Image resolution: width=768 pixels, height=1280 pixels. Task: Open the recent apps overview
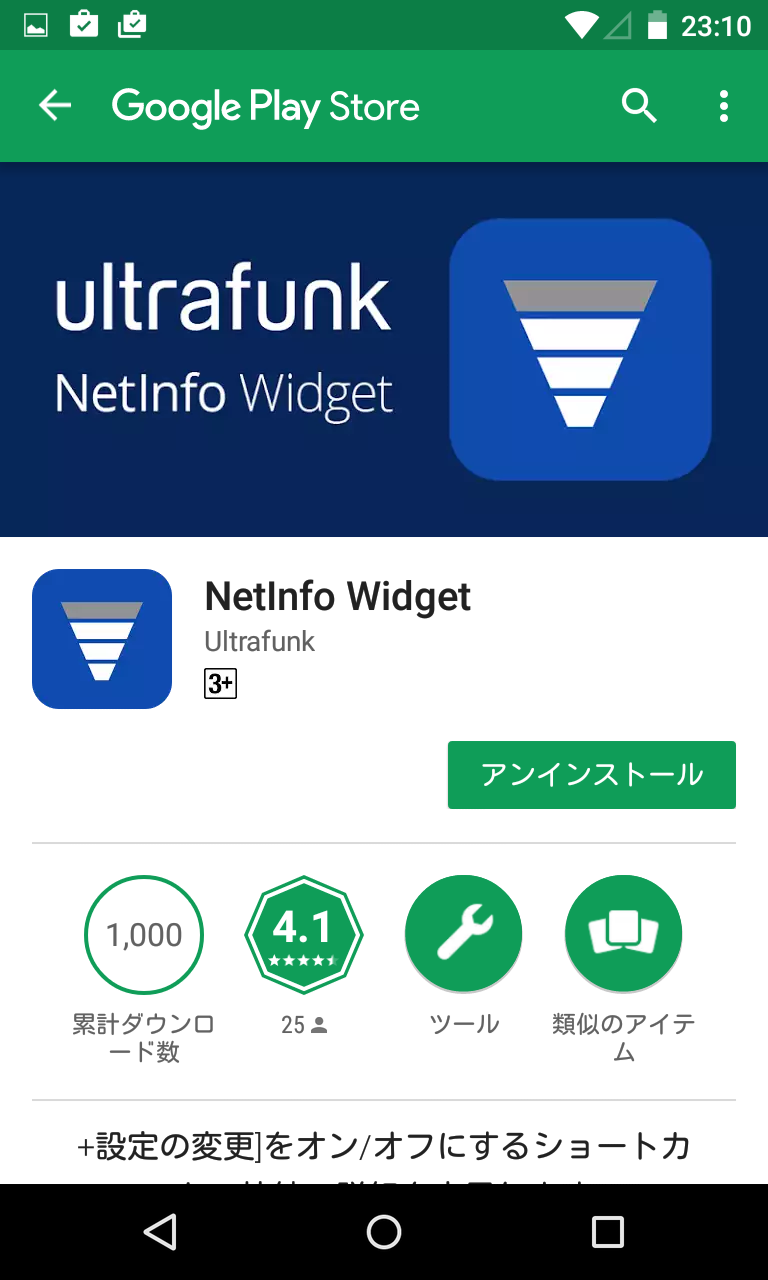tap(608, 1232)
